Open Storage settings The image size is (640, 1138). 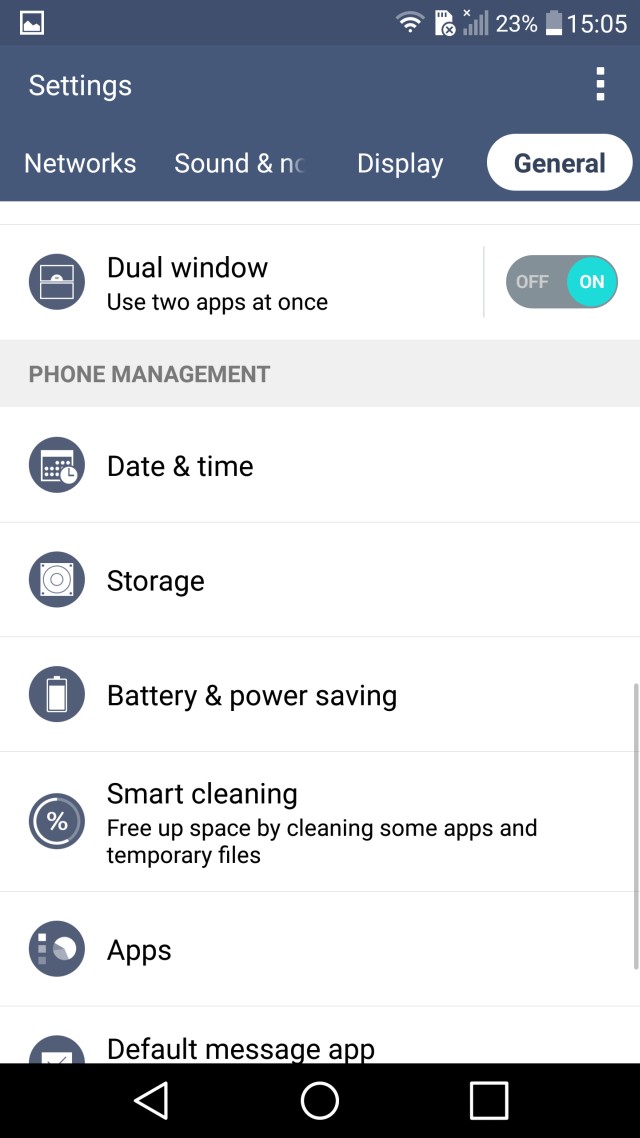(320, 580)
